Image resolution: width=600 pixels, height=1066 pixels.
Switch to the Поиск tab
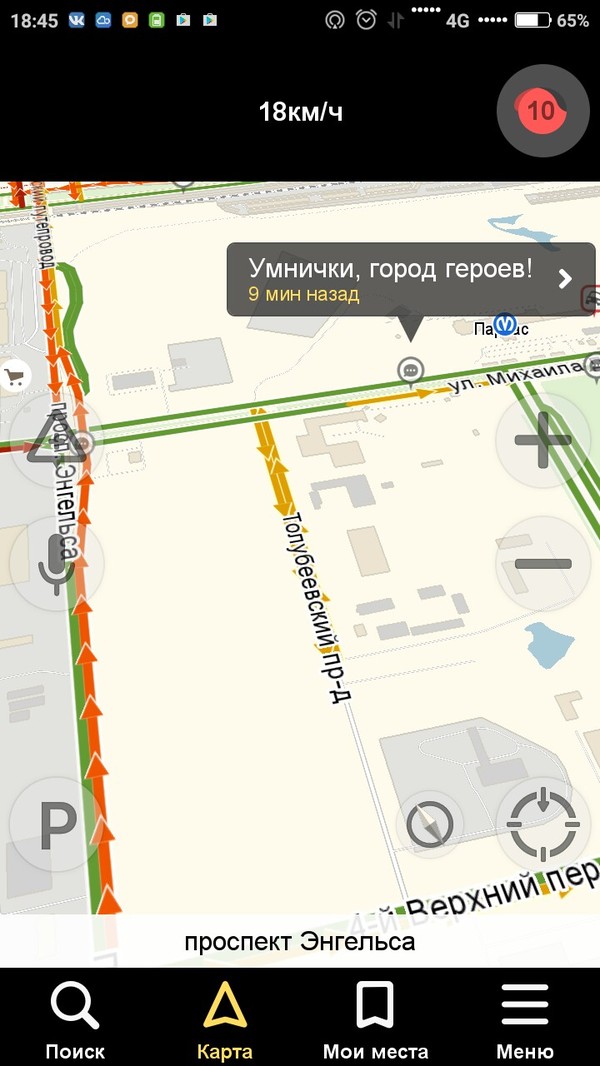(x=75, y=1018)
